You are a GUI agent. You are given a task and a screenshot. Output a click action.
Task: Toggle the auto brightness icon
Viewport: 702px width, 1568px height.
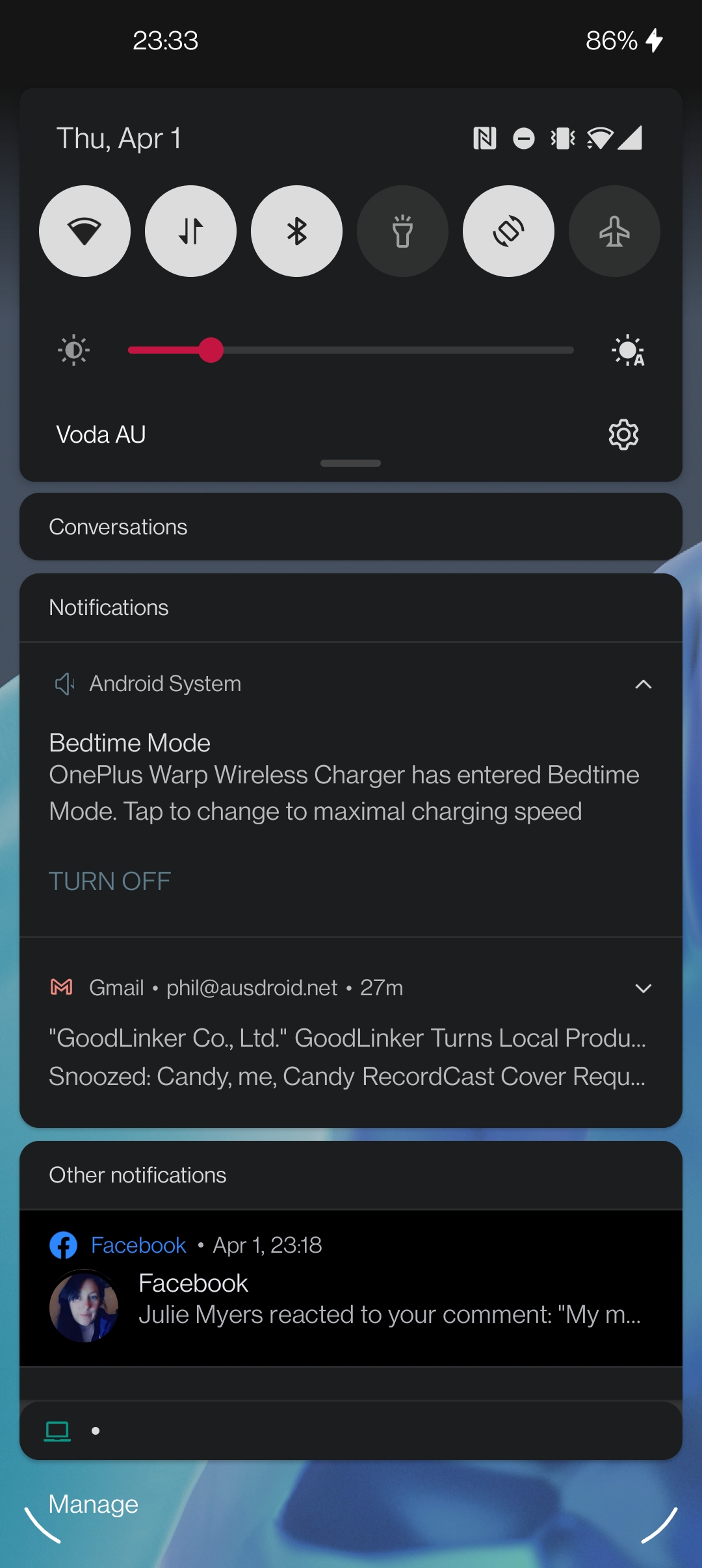[628, 350]
